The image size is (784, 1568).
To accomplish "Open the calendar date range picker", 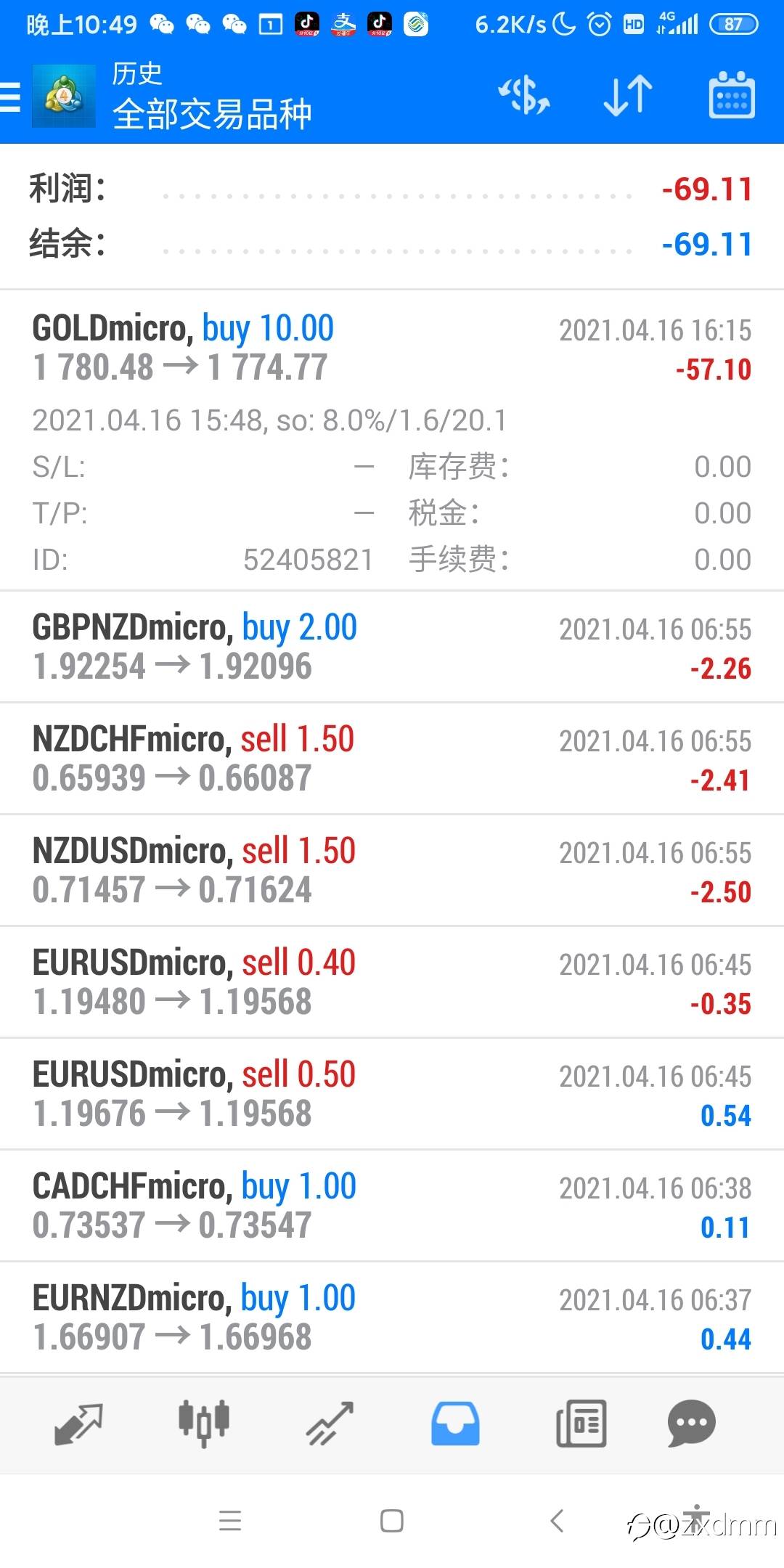I will coord(731,96).
